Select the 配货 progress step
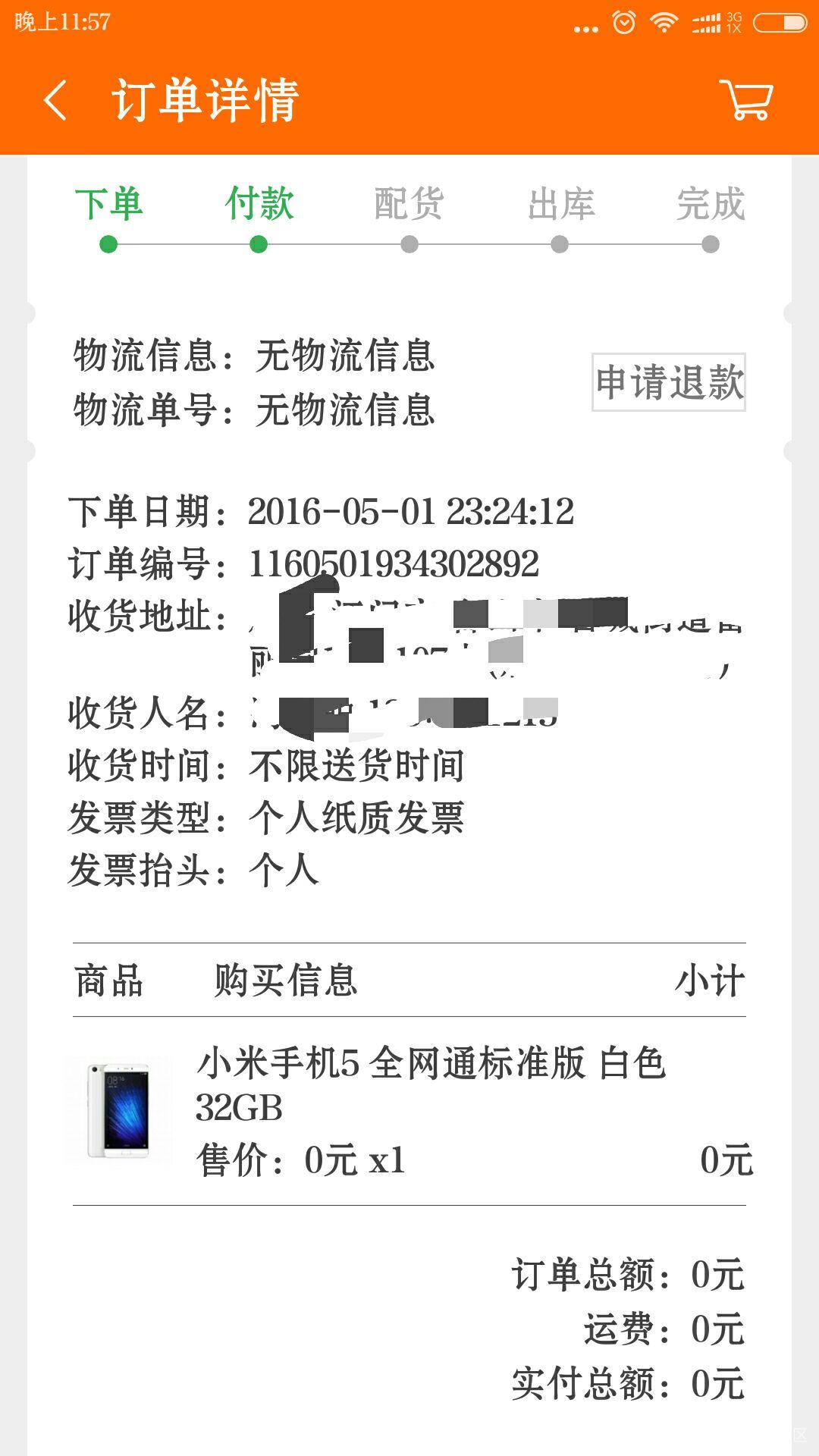This screenshot has width=819, height=1456. [408, 203]
